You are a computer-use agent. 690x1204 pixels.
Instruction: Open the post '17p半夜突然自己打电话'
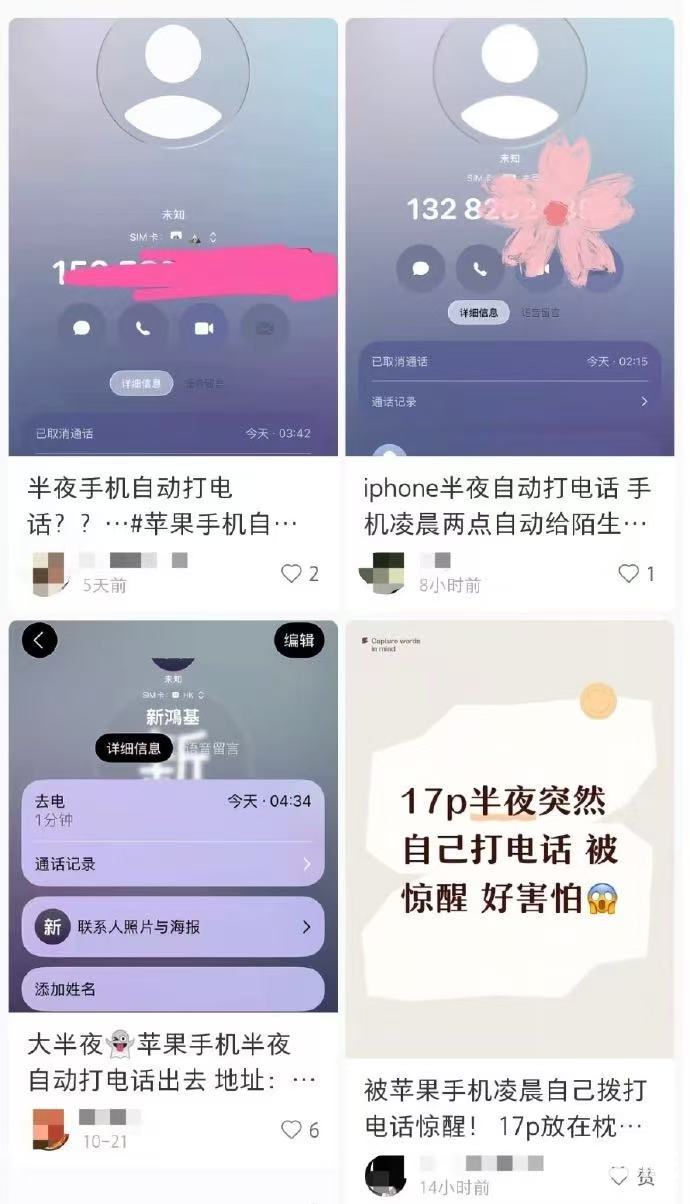point(509,840)
